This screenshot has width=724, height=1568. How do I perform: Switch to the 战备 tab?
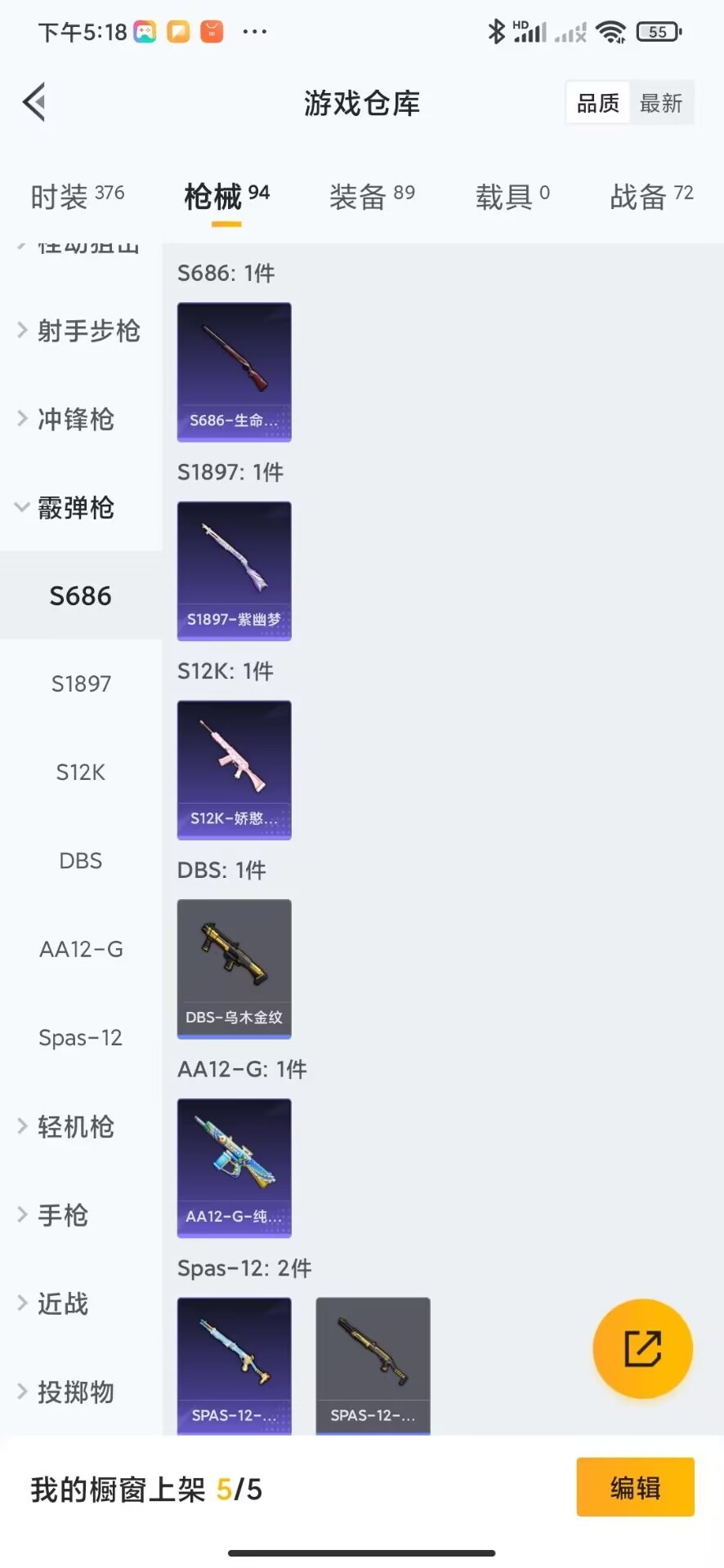pyautogui.click(x=651, y=196)
